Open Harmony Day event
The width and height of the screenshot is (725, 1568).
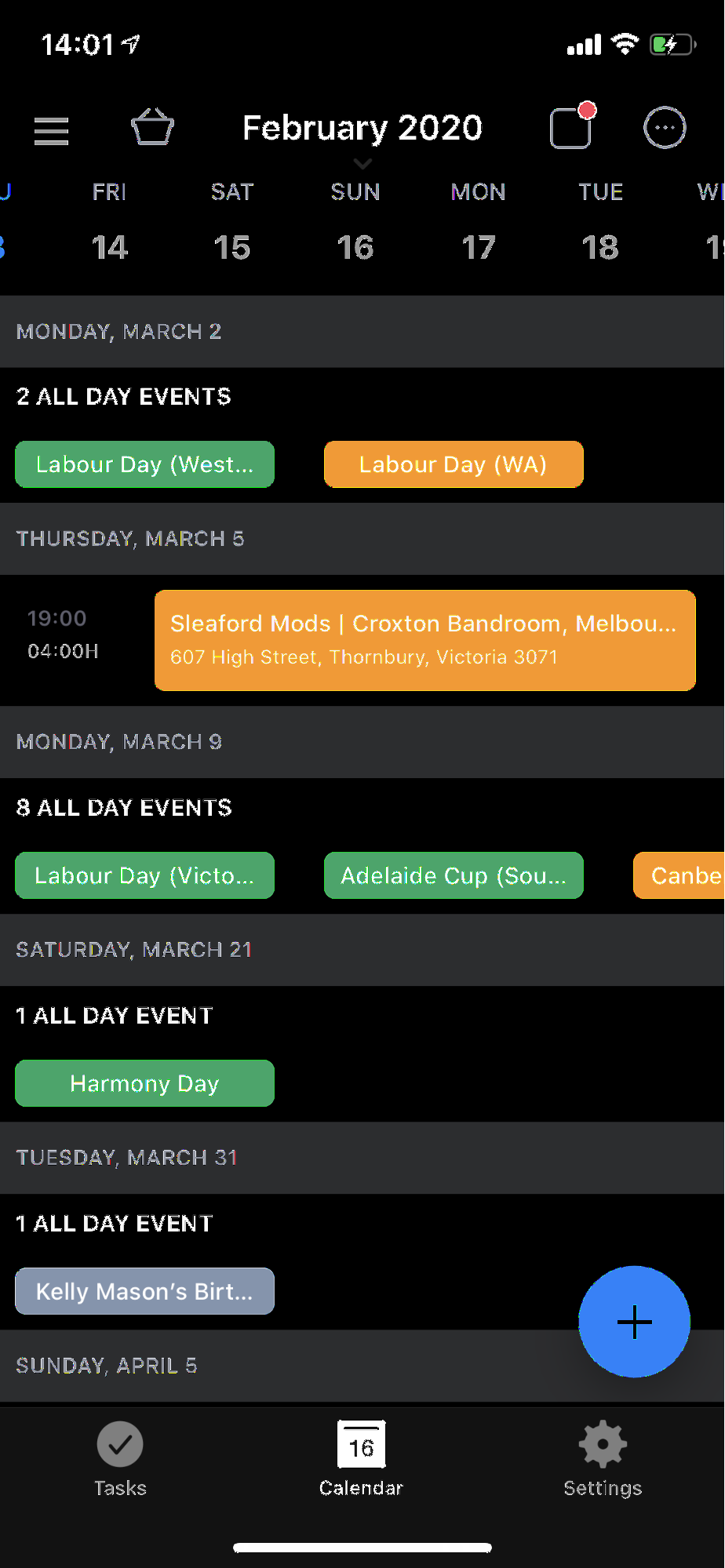point(145,1083)
